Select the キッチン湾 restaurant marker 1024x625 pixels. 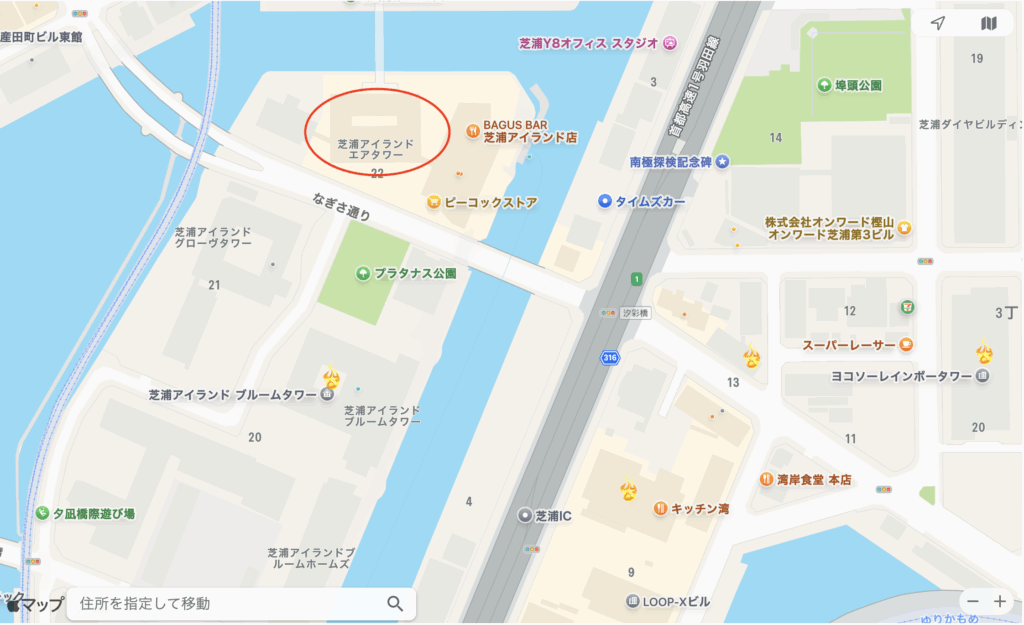pyautogui.click(x=660, y=508)
